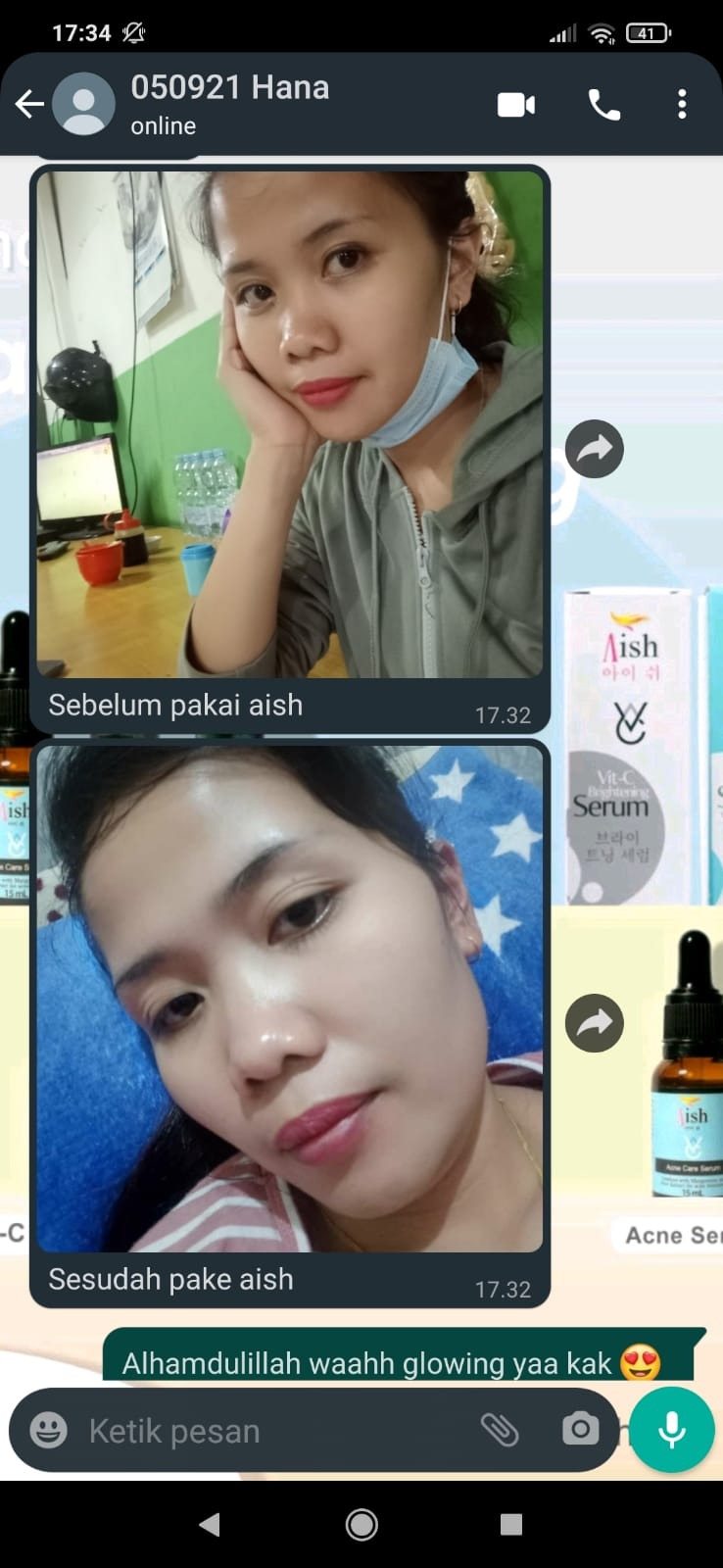The image size is (723, 1568).
Task: Open 050921 Hana contact info
Action: pyautogui.click(x=230, y=103)
